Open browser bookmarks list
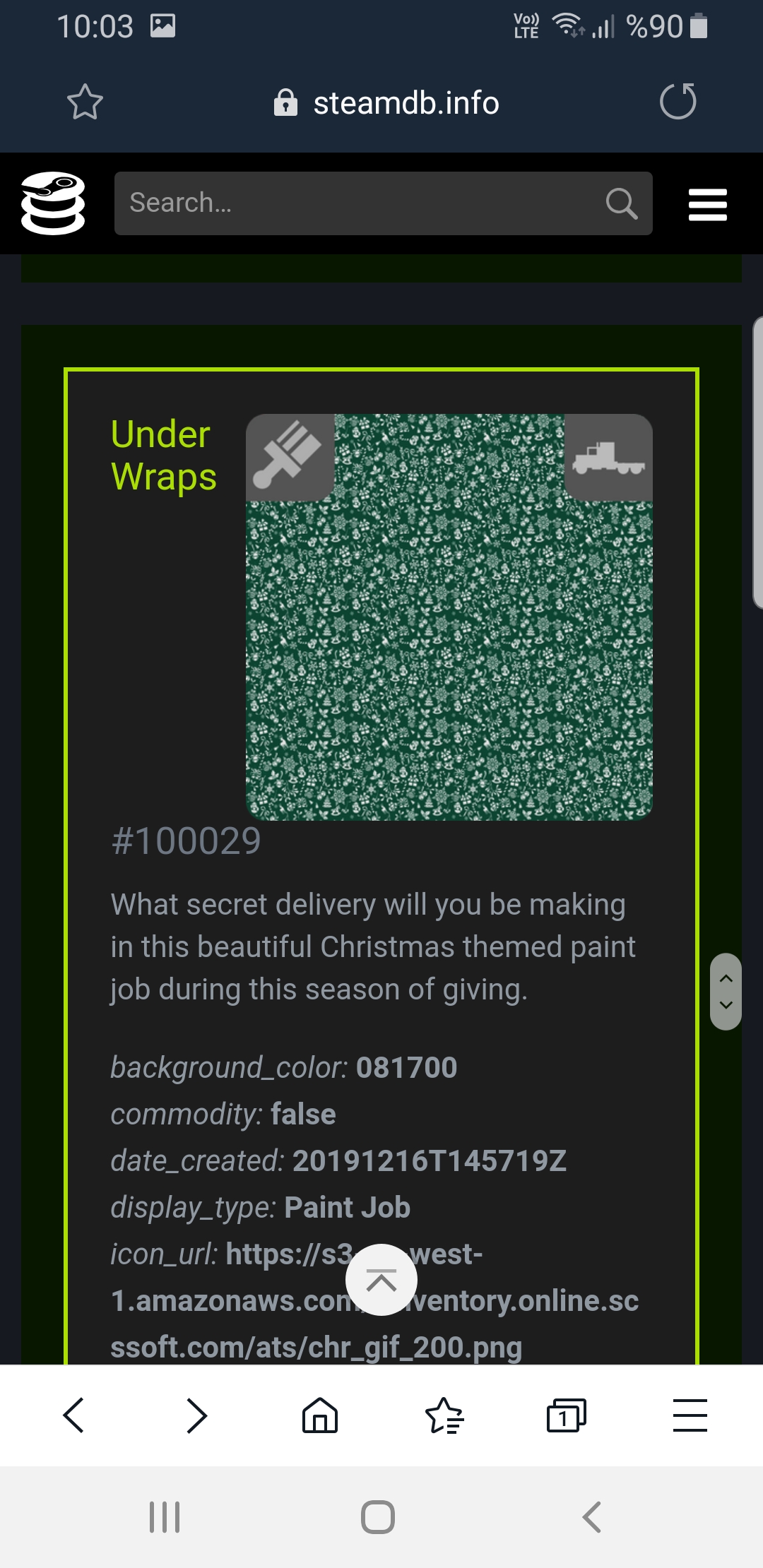This screenshot has width=763, height=1568. click(444, 1415)
